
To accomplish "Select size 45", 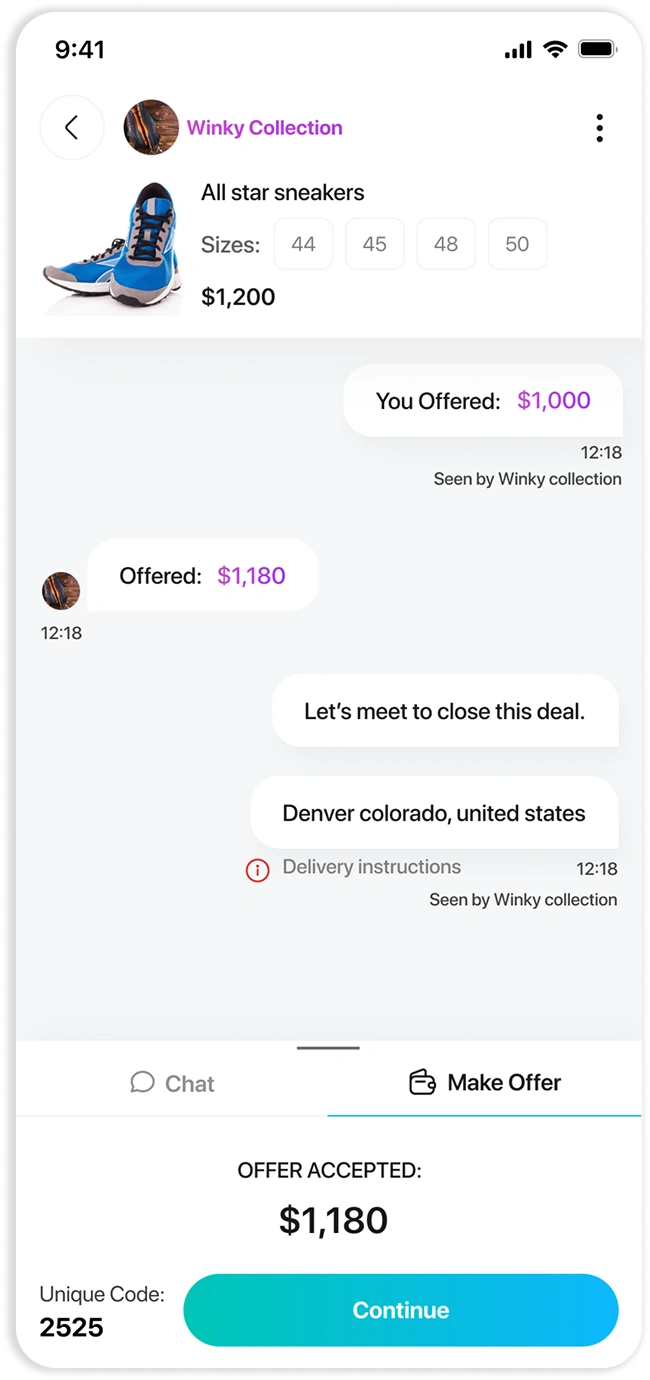I will click(374, 244).
